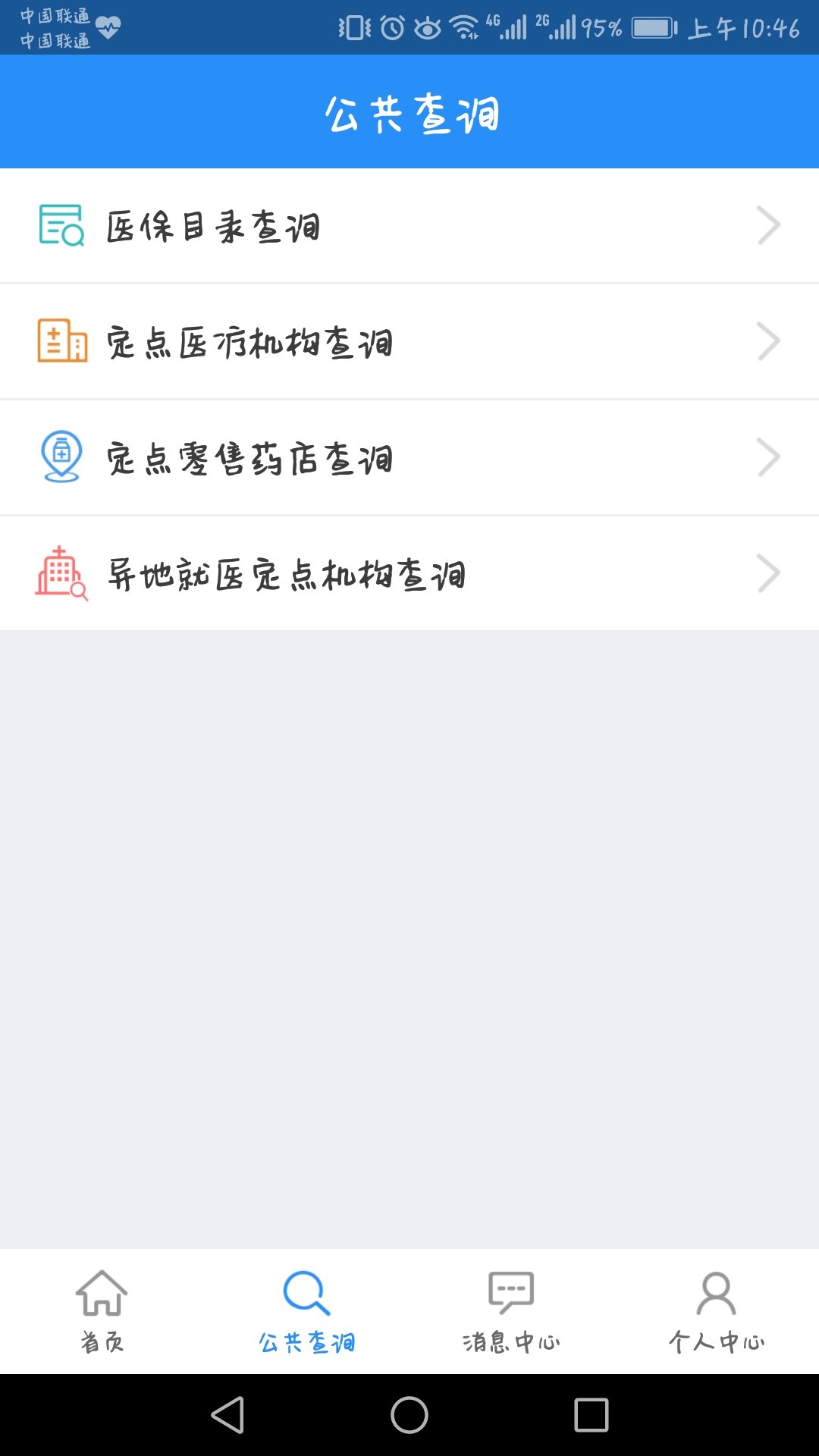
Task: Switch to the 首页 tab
Action: pos(102,1312)
